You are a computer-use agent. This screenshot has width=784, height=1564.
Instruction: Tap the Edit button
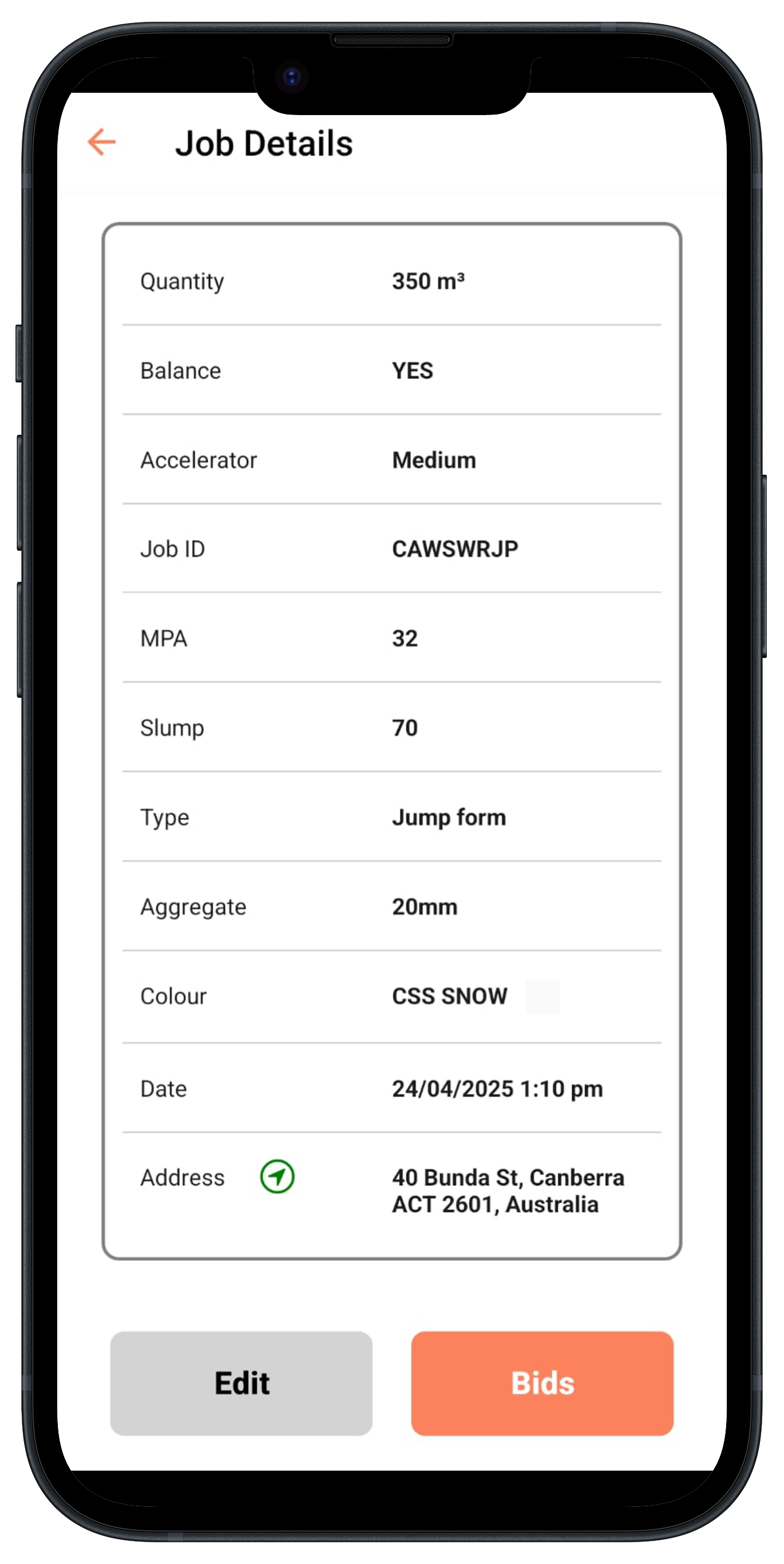241,1383
